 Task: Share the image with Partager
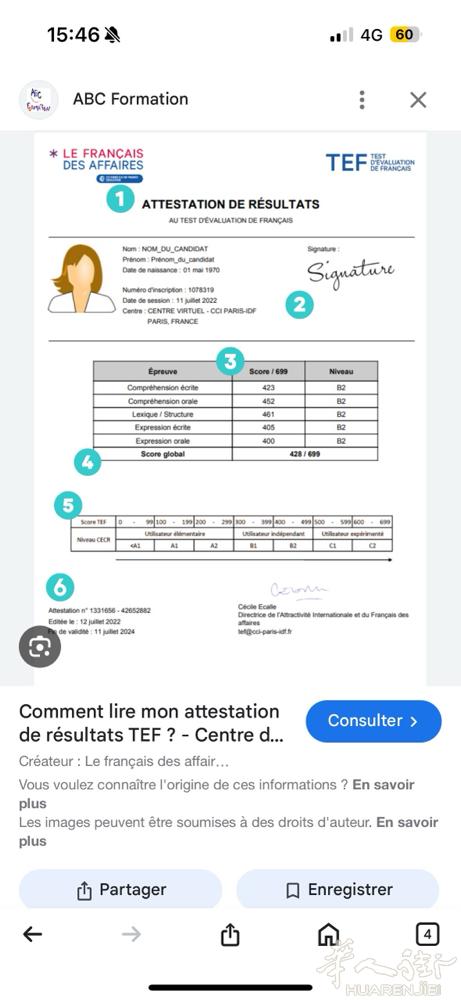point(121,890)
